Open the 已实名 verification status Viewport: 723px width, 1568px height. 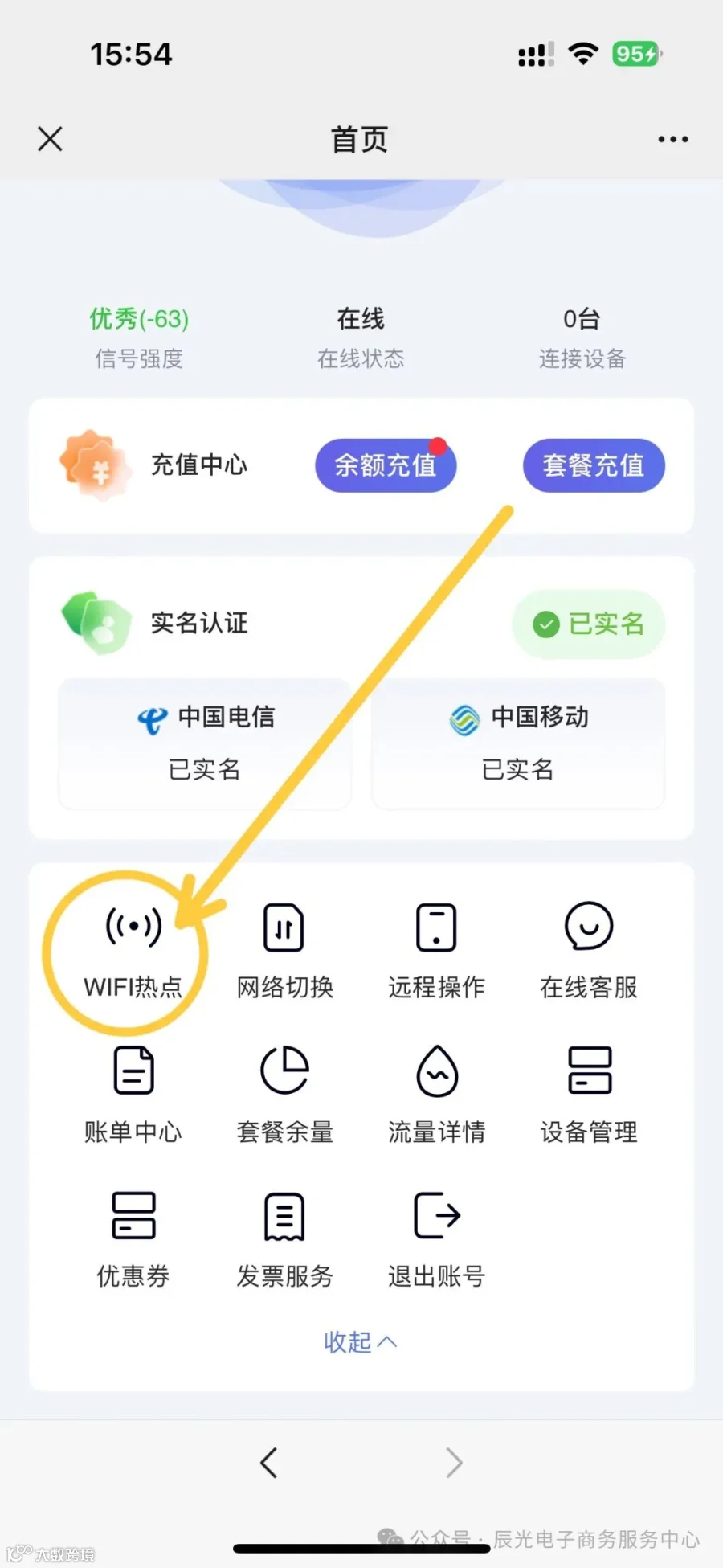click(x=589, y=624)
